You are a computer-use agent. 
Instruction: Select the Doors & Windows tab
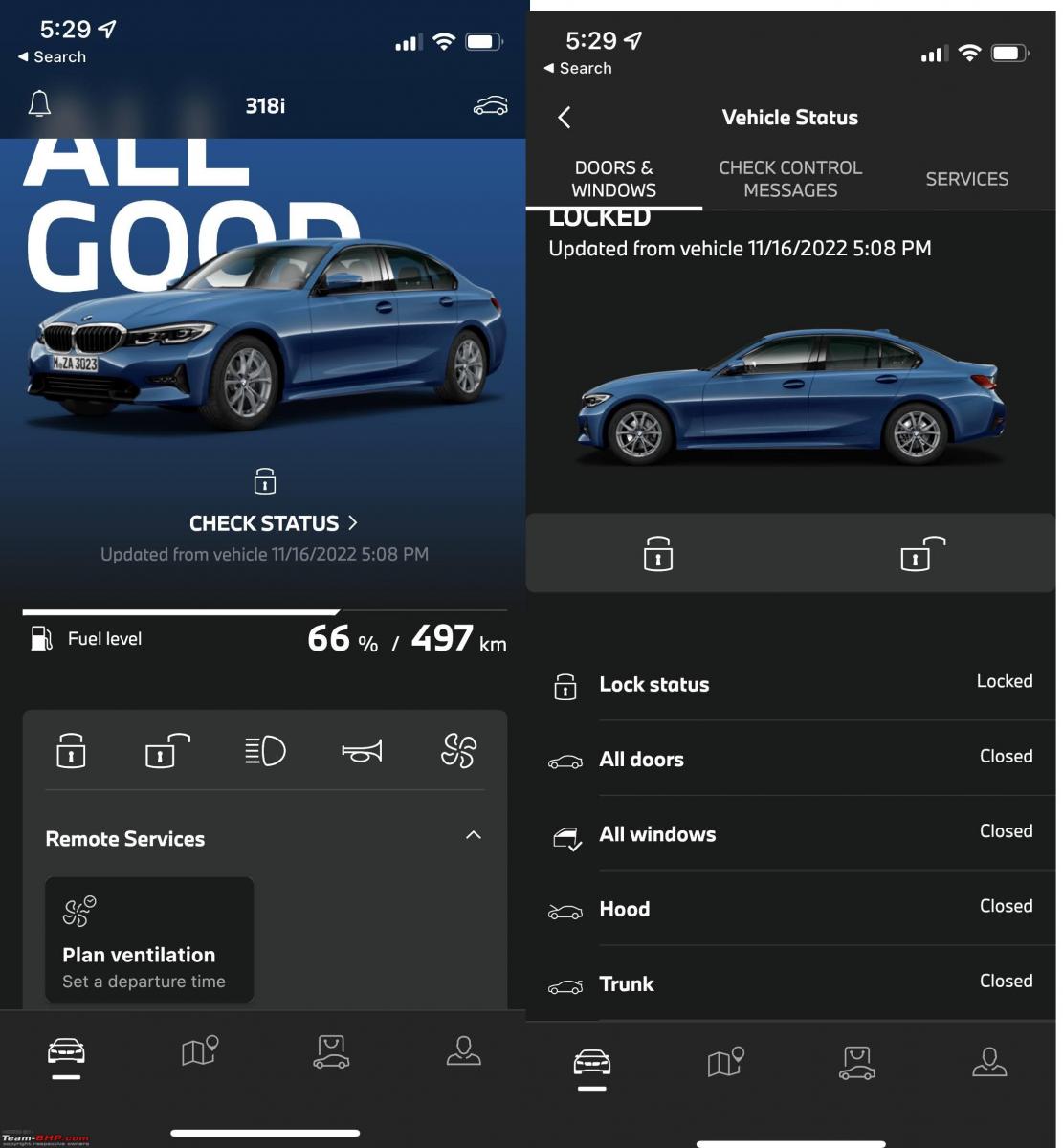pyautogui.click(x=613, y=179)
